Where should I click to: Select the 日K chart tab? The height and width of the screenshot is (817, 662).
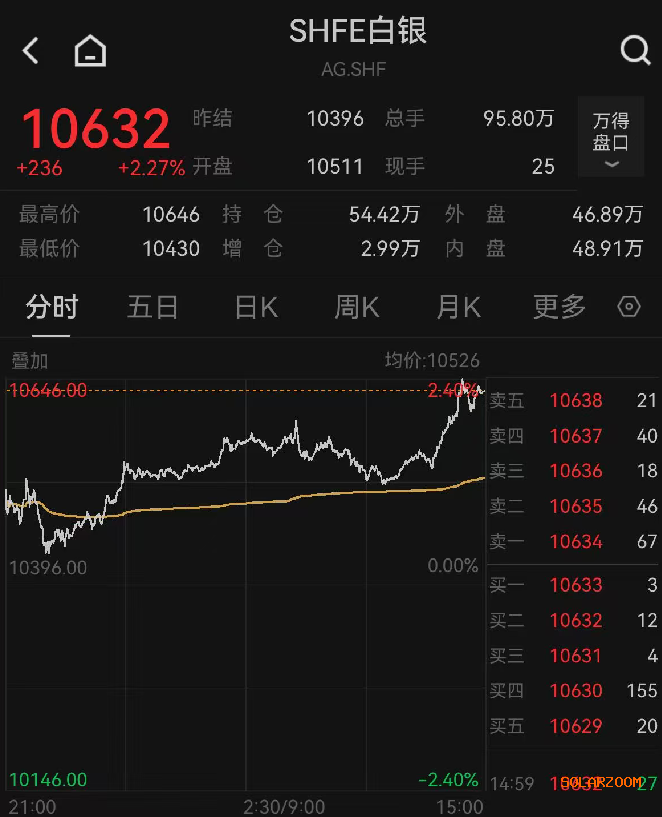[x=256, y=307]
